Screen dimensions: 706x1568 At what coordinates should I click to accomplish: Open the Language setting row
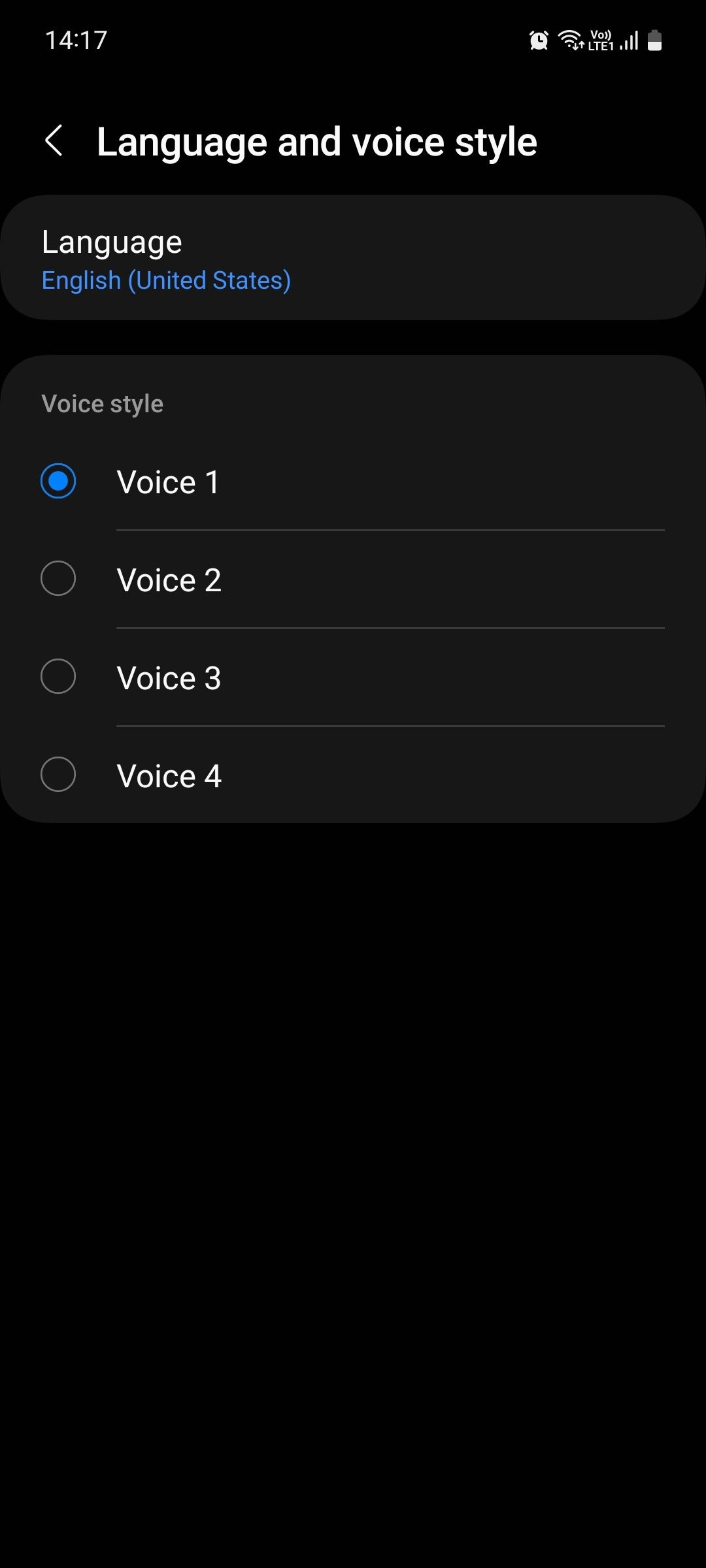tap(353, 257)
